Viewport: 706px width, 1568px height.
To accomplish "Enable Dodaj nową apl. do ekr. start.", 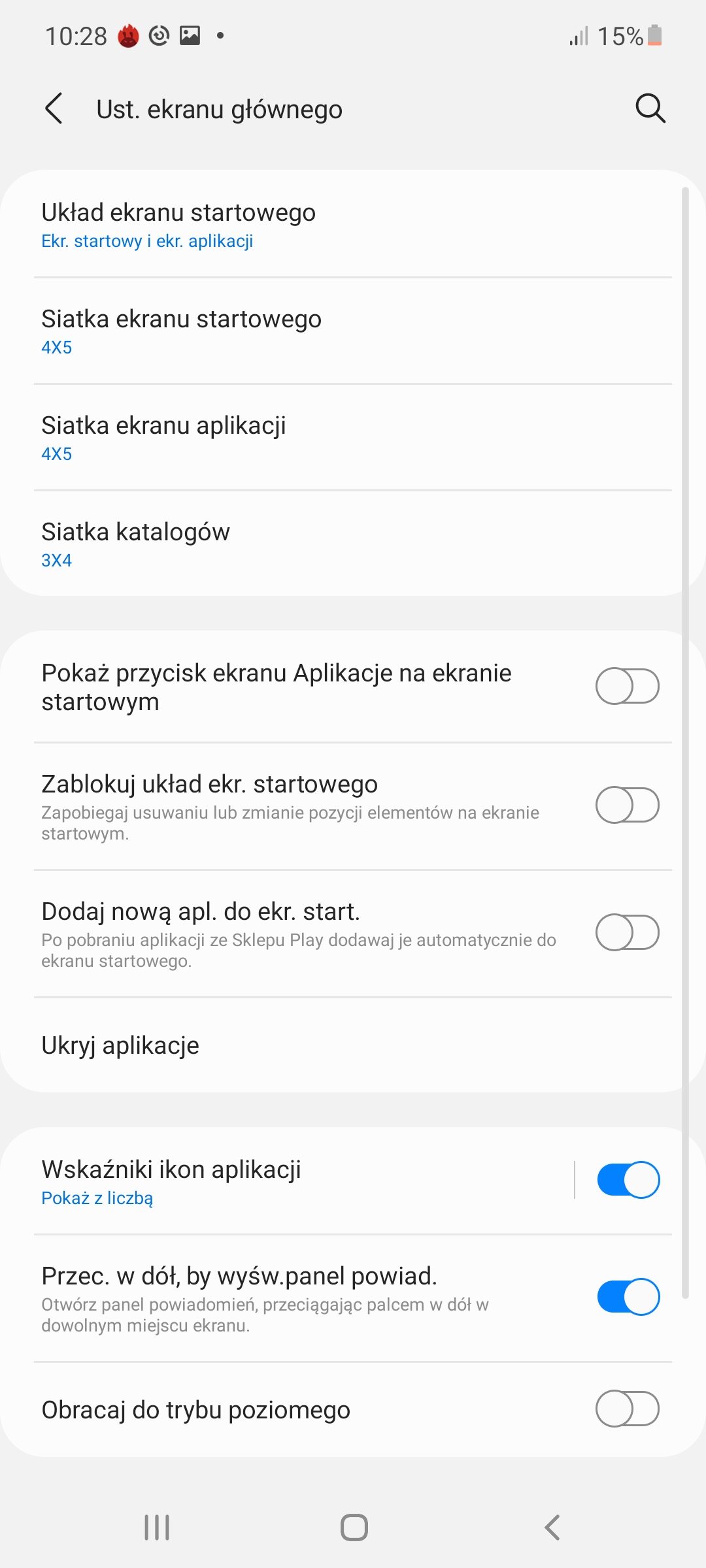I will coord(627,932).
